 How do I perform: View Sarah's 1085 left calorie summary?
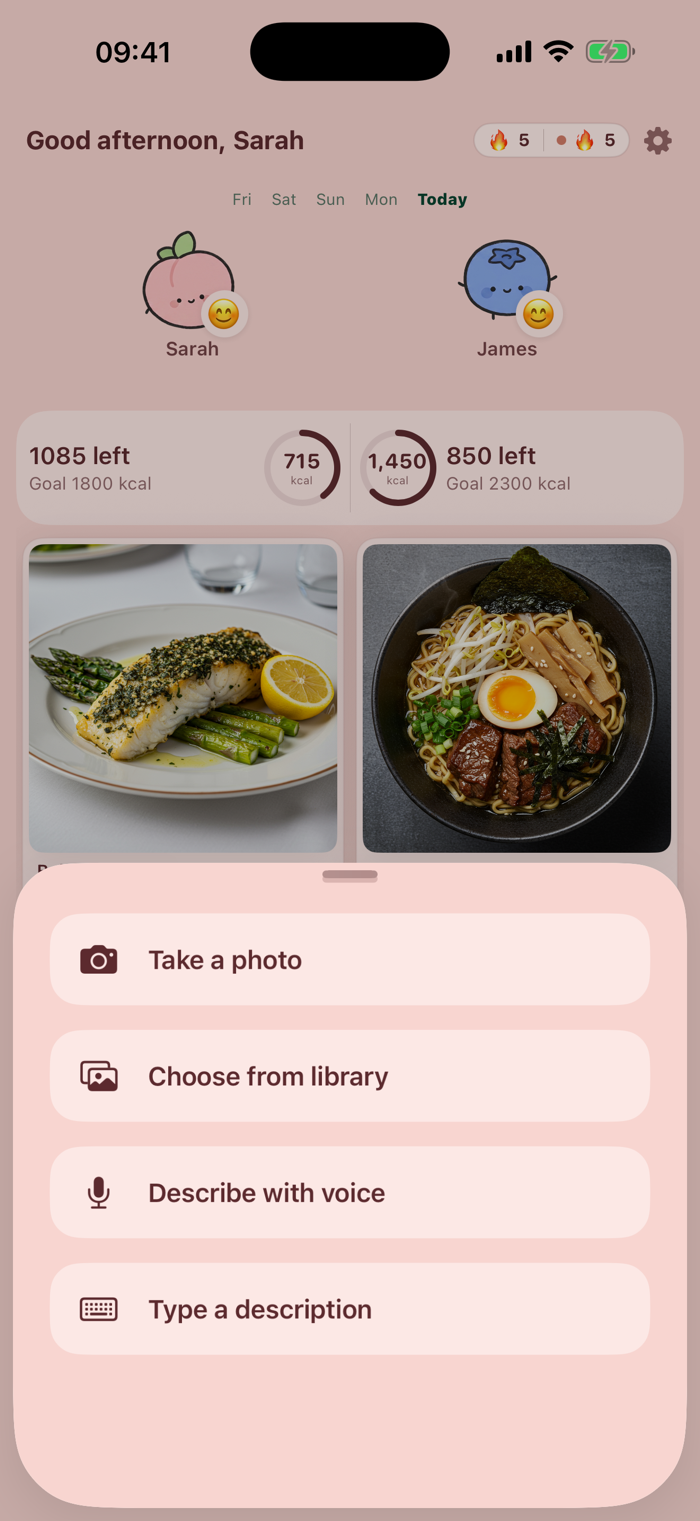(184, 468)
